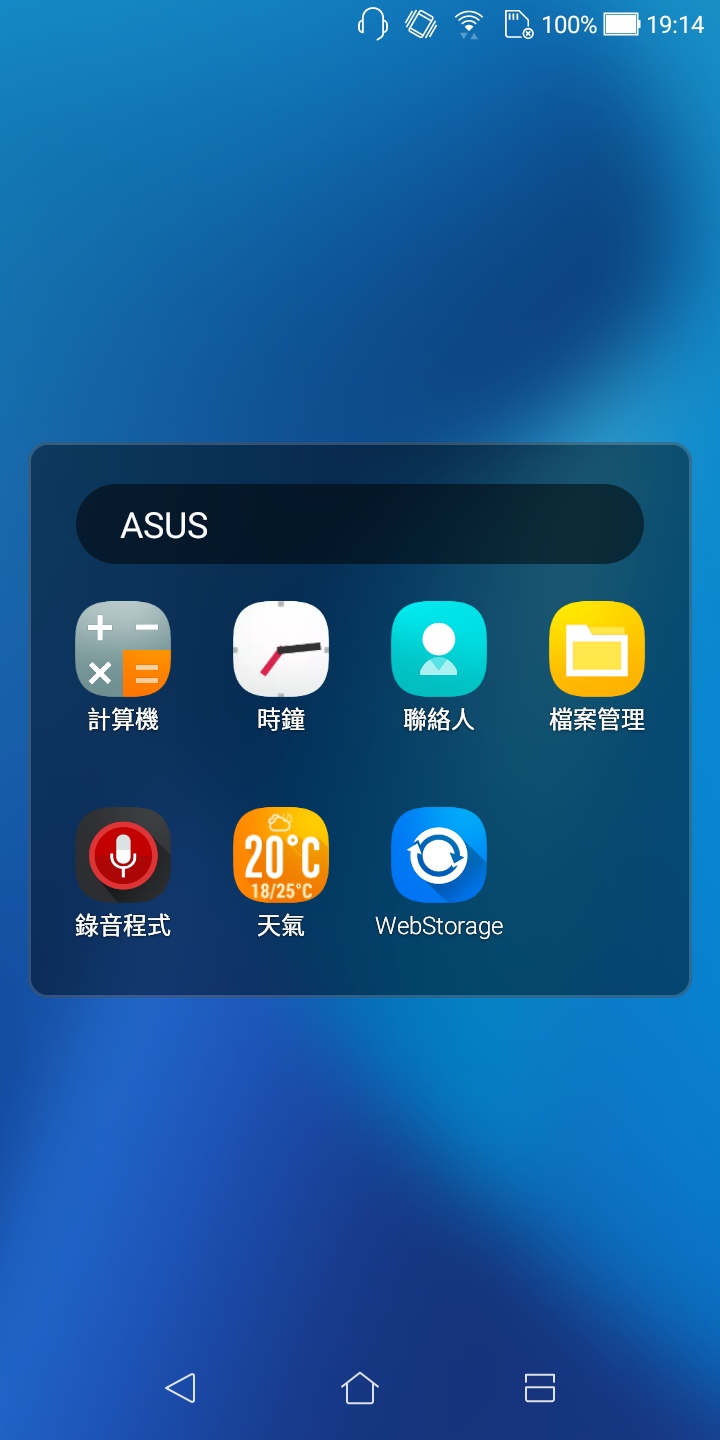Return to home via the home button
This screenshot has height=1440, width=720.
(x=360, y=1387)
